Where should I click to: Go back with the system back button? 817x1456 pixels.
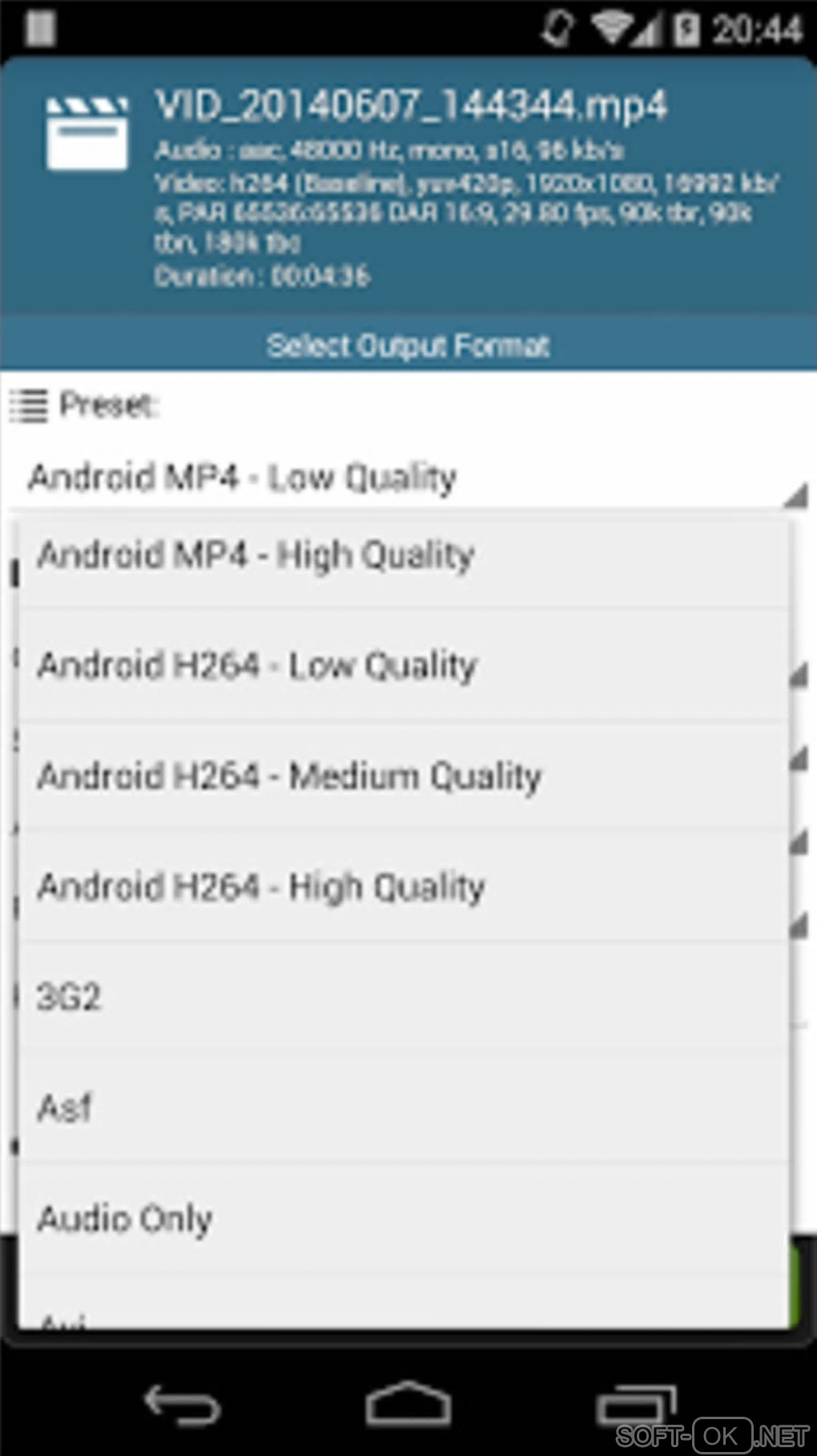pyautogui.click(x=182, y=1405)
